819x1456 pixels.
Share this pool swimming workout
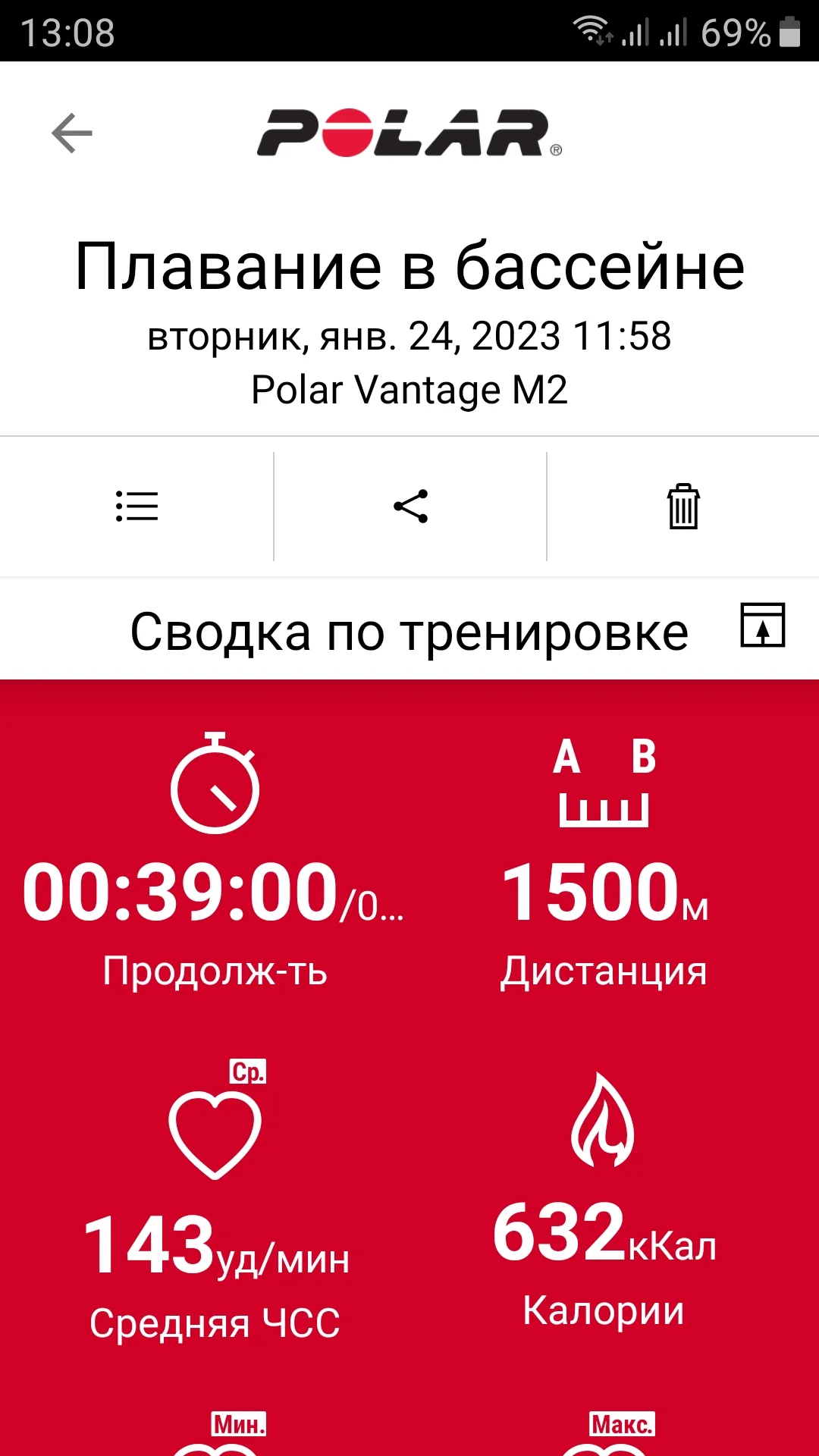[410, 507]
